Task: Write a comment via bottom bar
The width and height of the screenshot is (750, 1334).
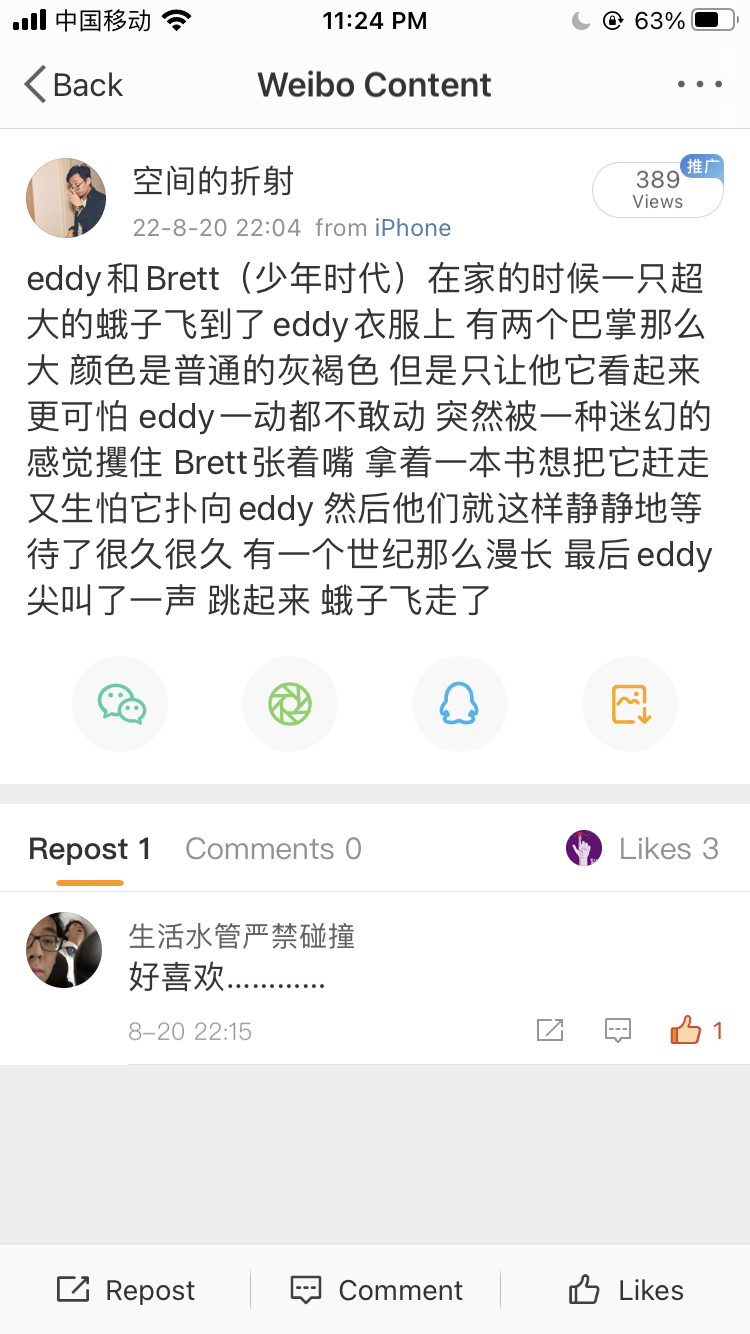Action: (x=376, y=1290)
